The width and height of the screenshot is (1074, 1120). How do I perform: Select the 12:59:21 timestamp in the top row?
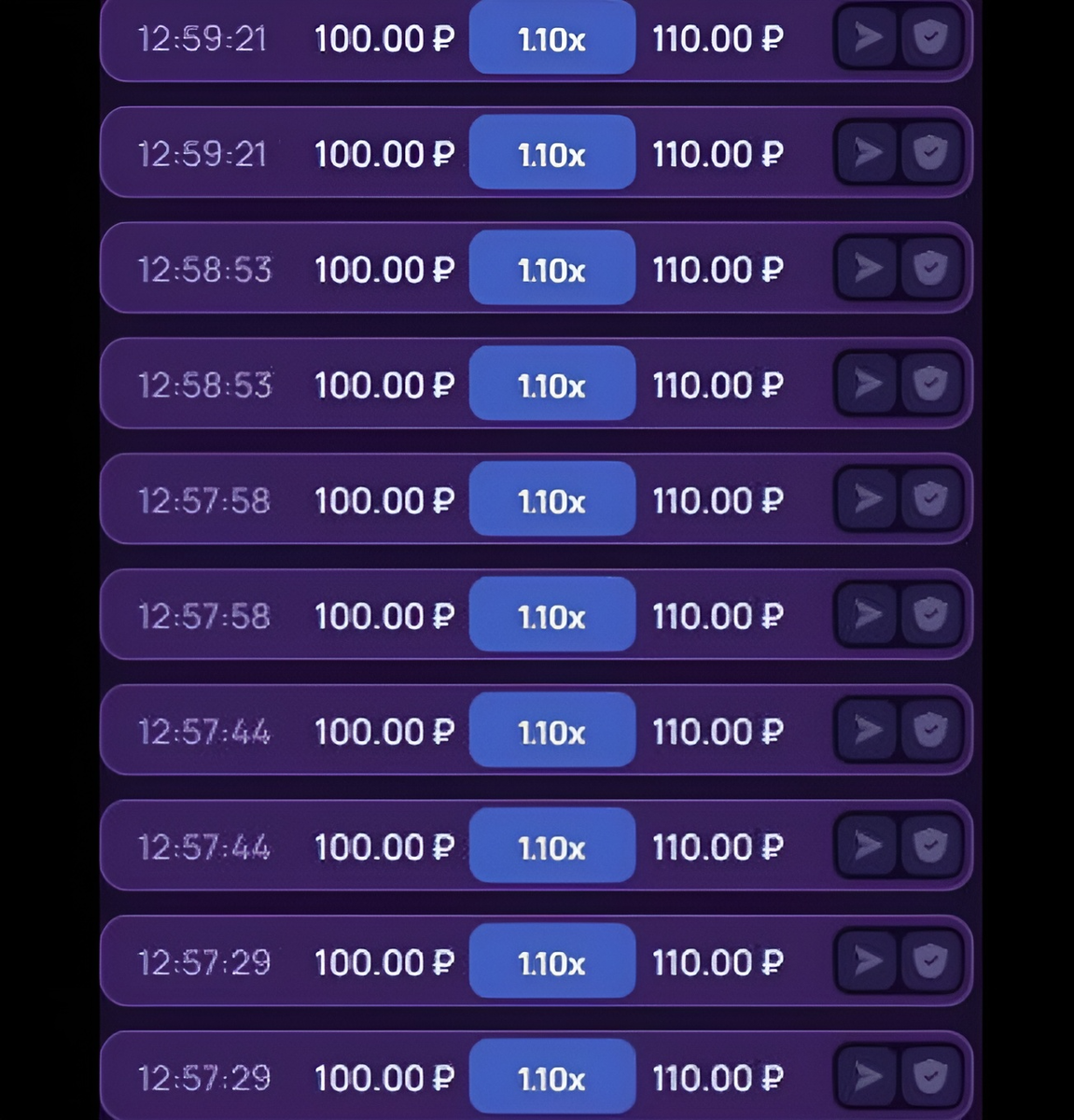point(203,37)
